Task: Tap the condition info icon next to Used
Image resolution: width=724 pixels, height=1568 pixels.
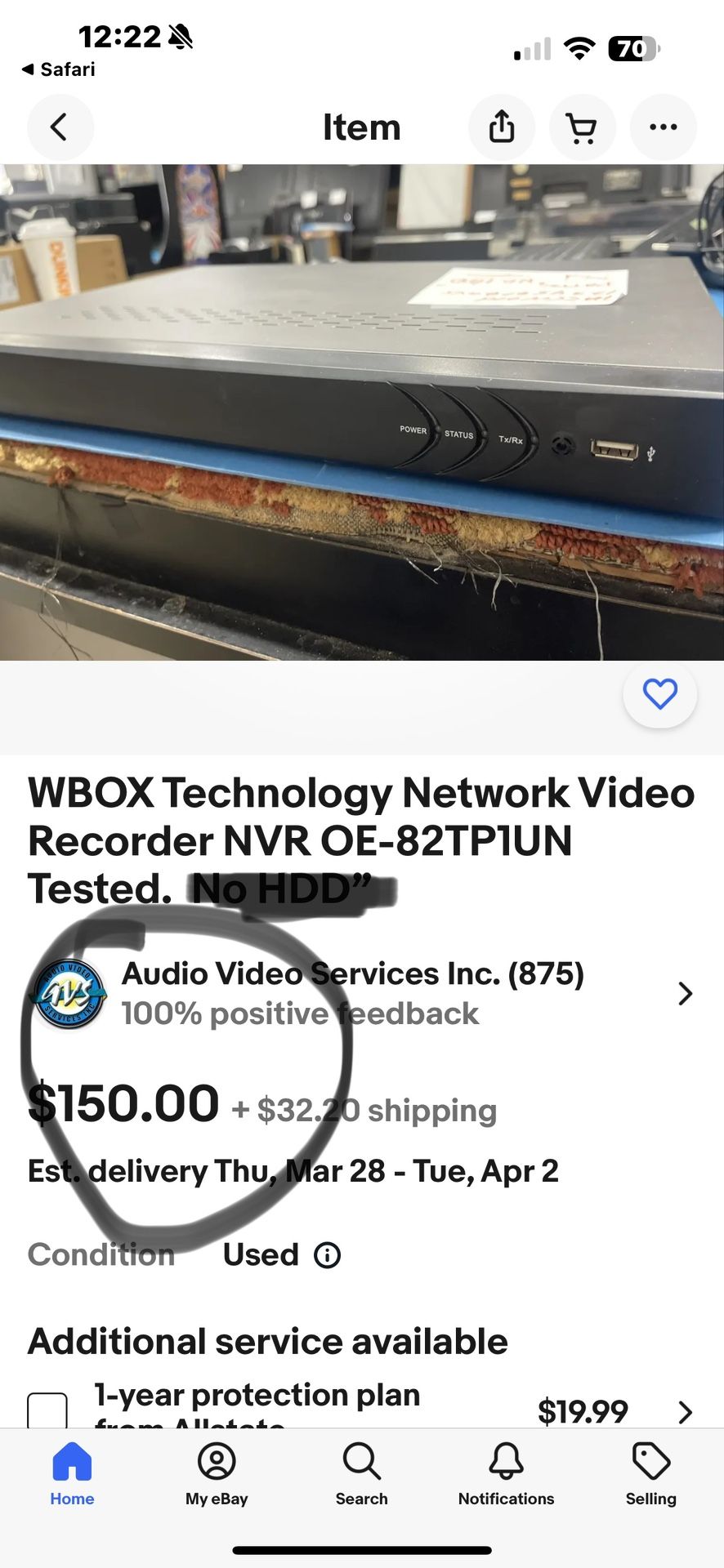Action: pos(326,1255)
